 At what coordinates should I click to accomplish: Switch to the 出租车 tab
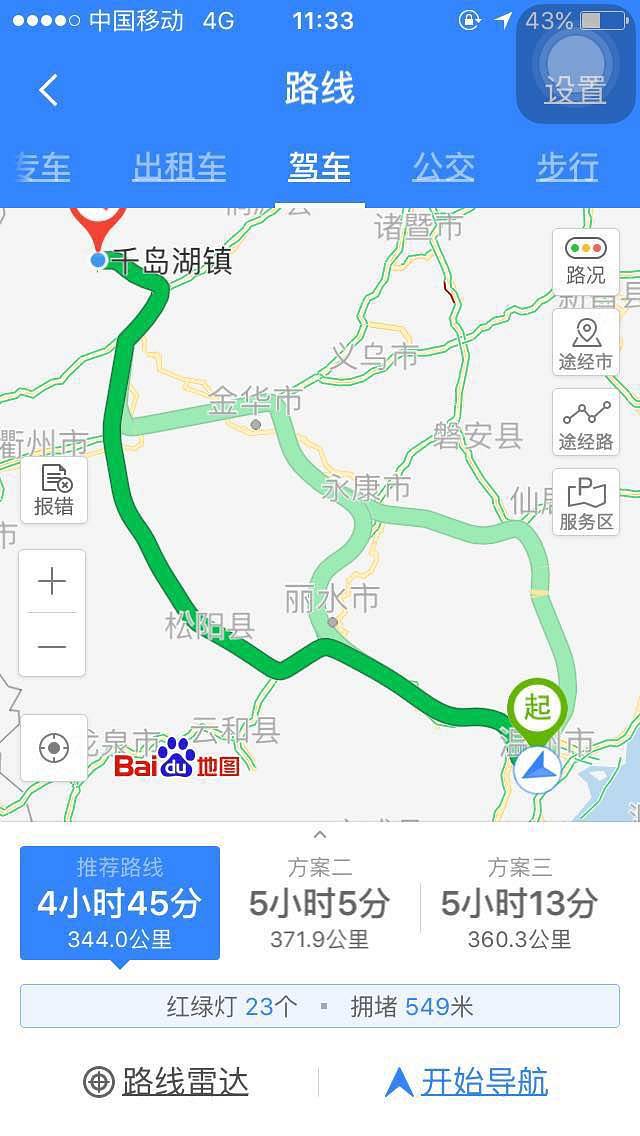180,167
